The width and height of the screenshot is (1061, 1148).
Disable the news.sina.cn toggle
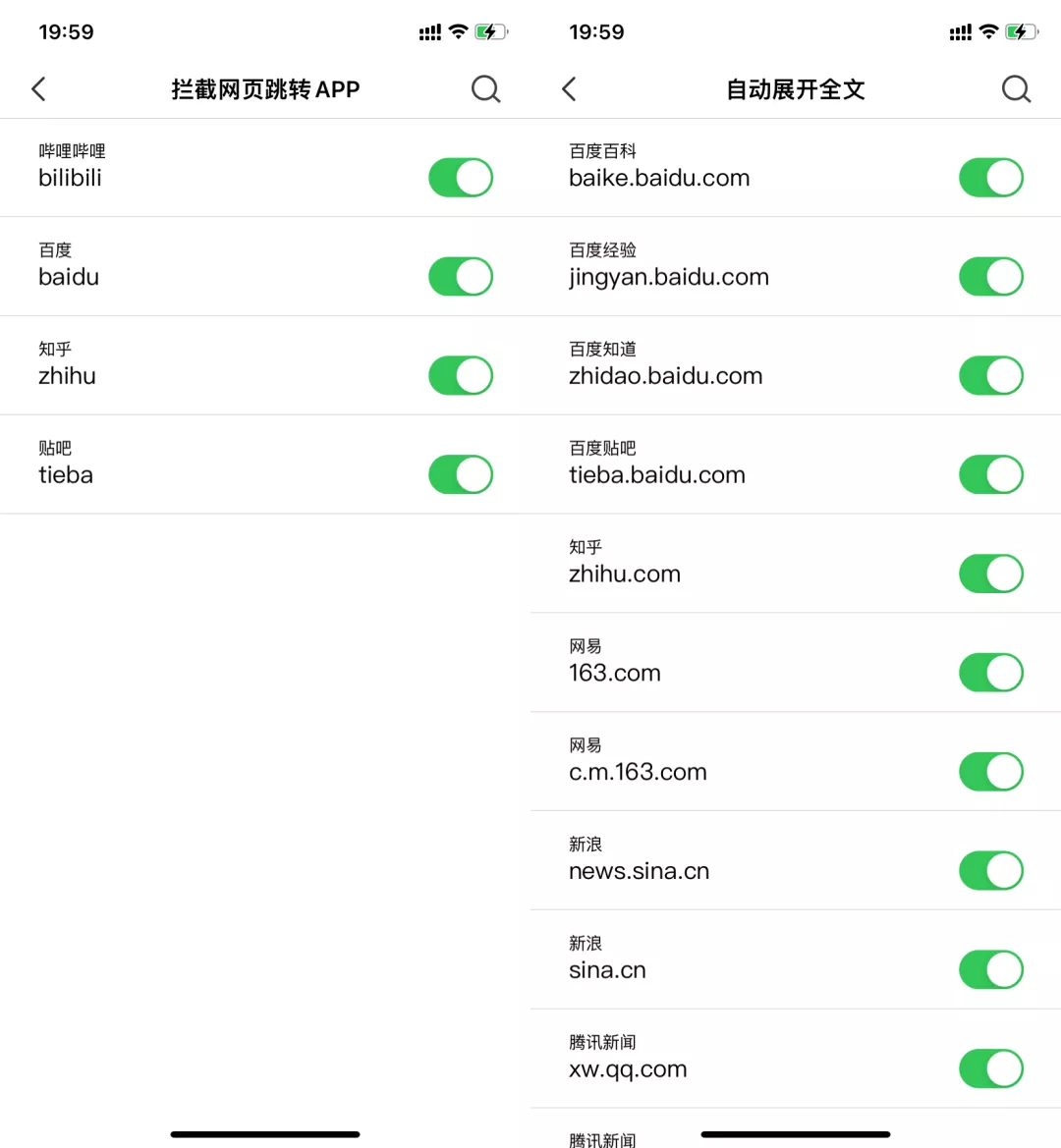point(991,871)
